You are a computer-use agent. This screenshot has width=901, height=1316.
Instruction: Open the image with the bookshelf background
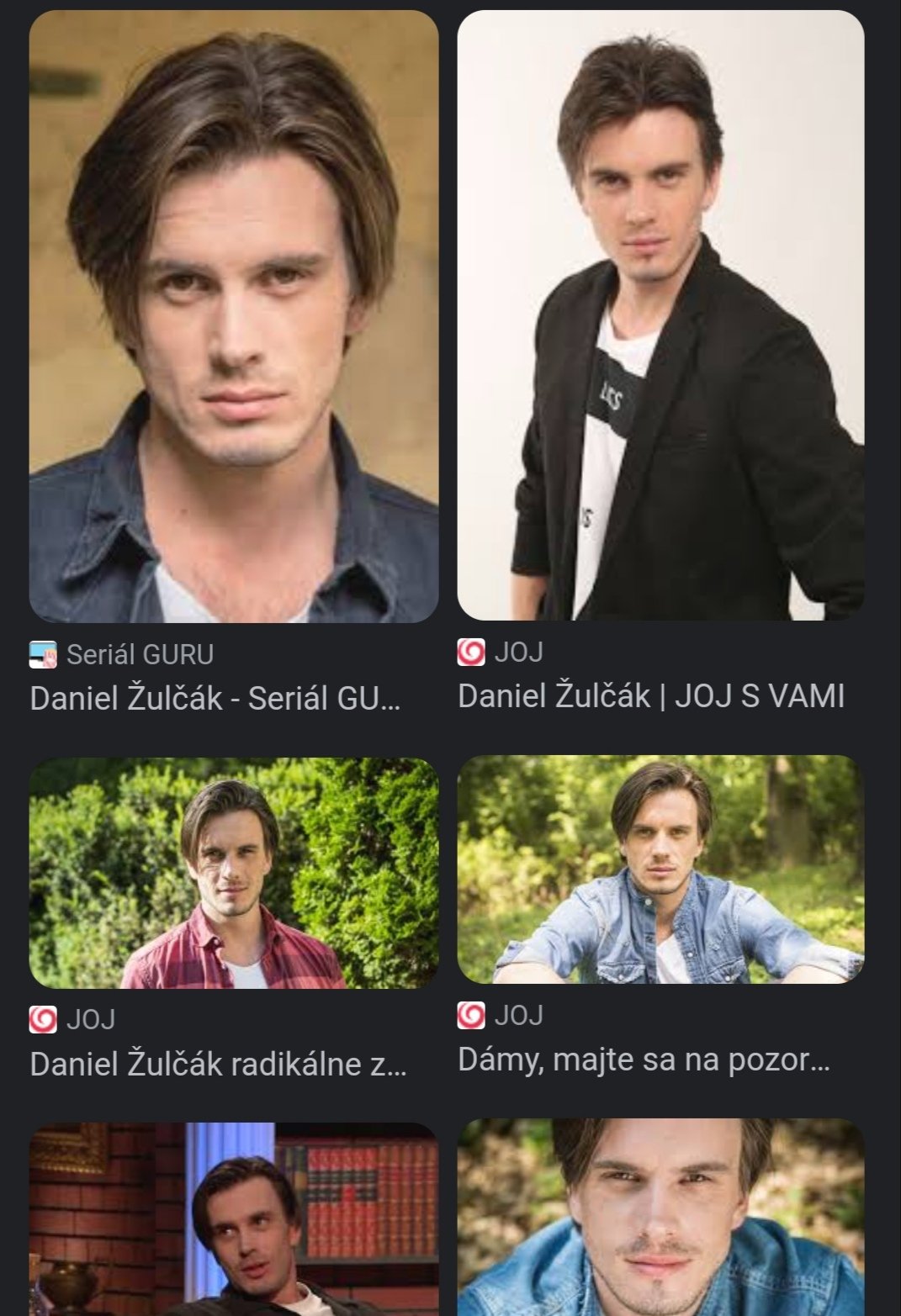coord(234,1219)
